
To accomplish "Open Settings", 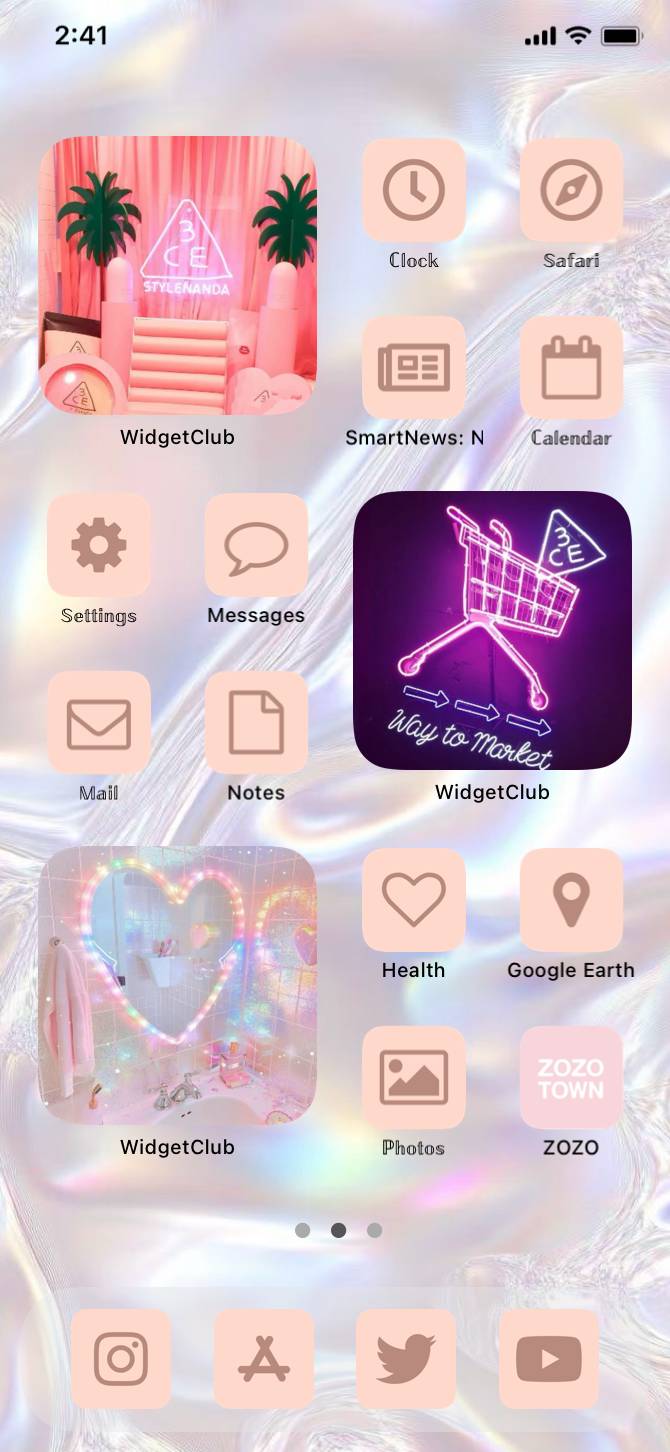I will tap(98, 545).
